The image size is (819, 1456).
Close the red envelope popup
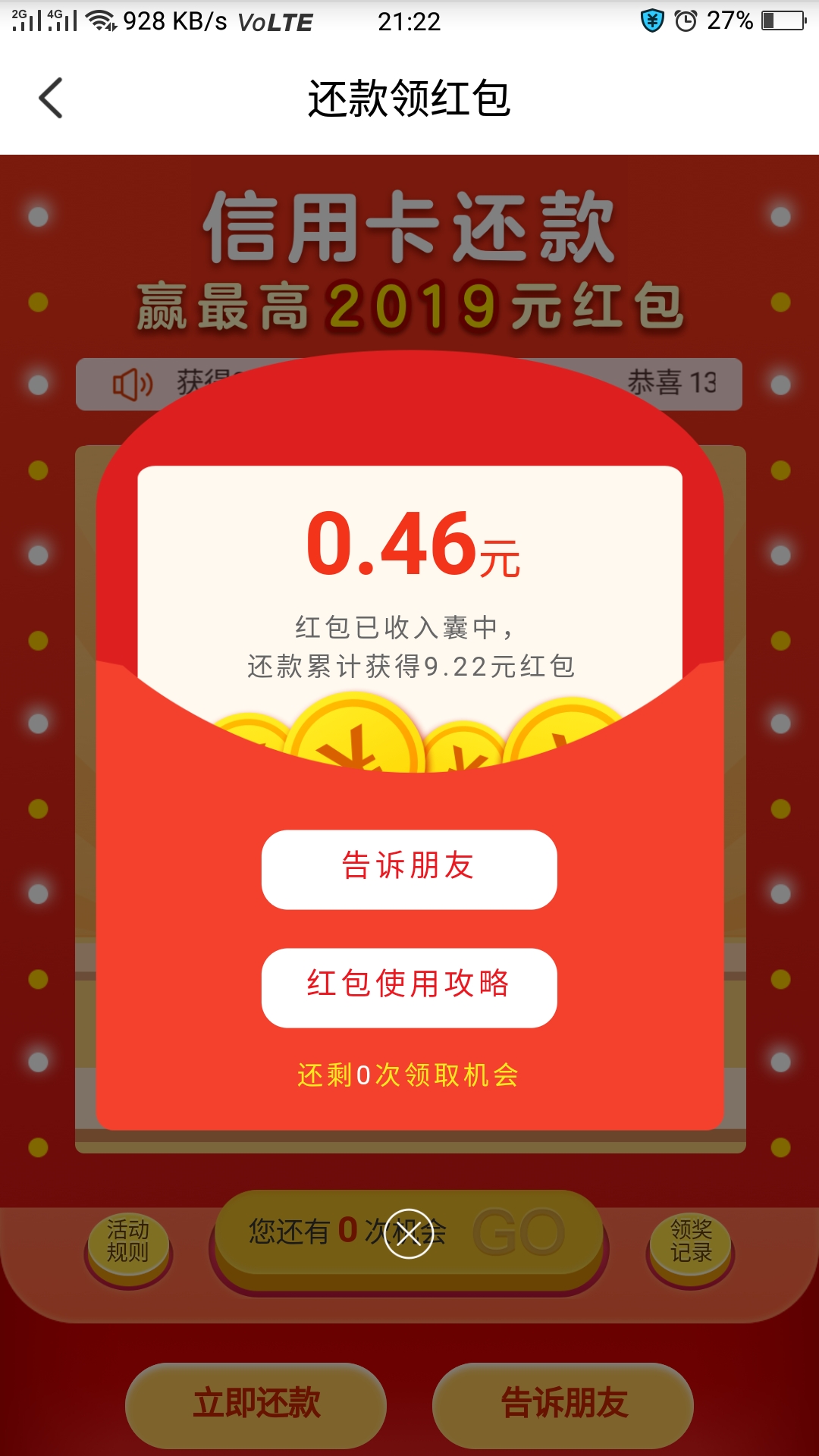point(409,1233)
